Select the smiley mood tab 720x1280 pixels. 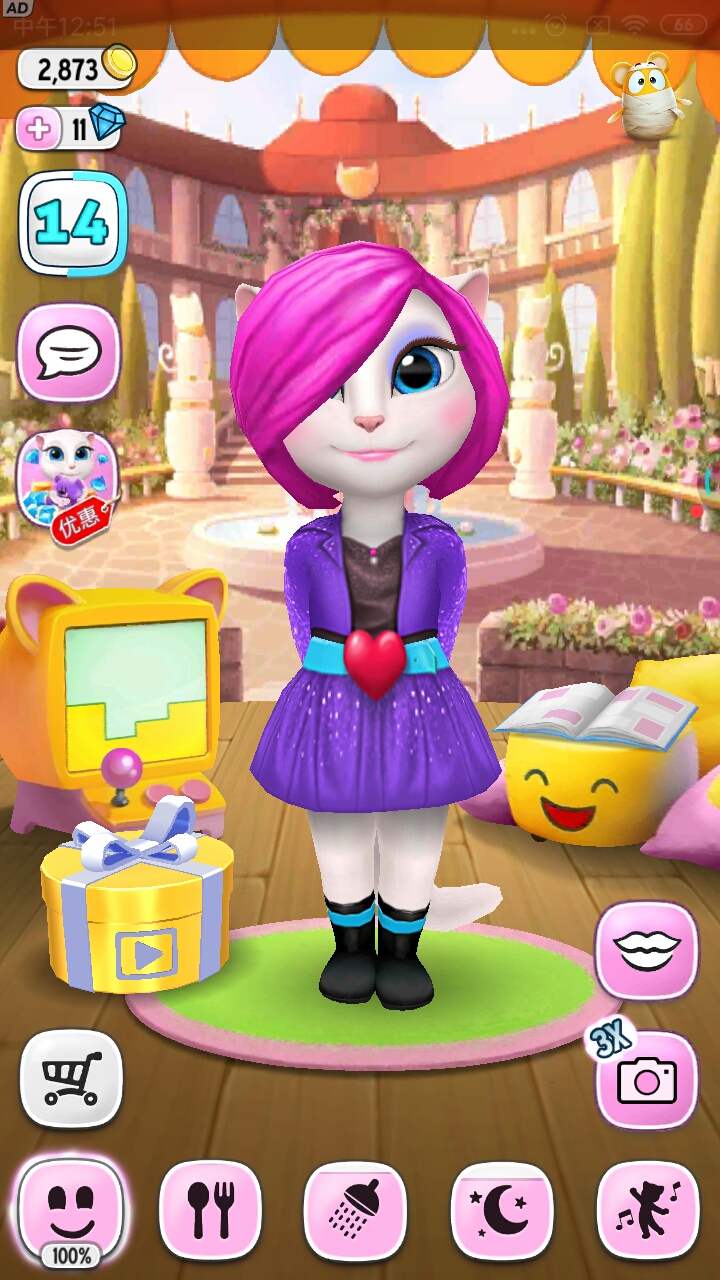point(71,1207)
